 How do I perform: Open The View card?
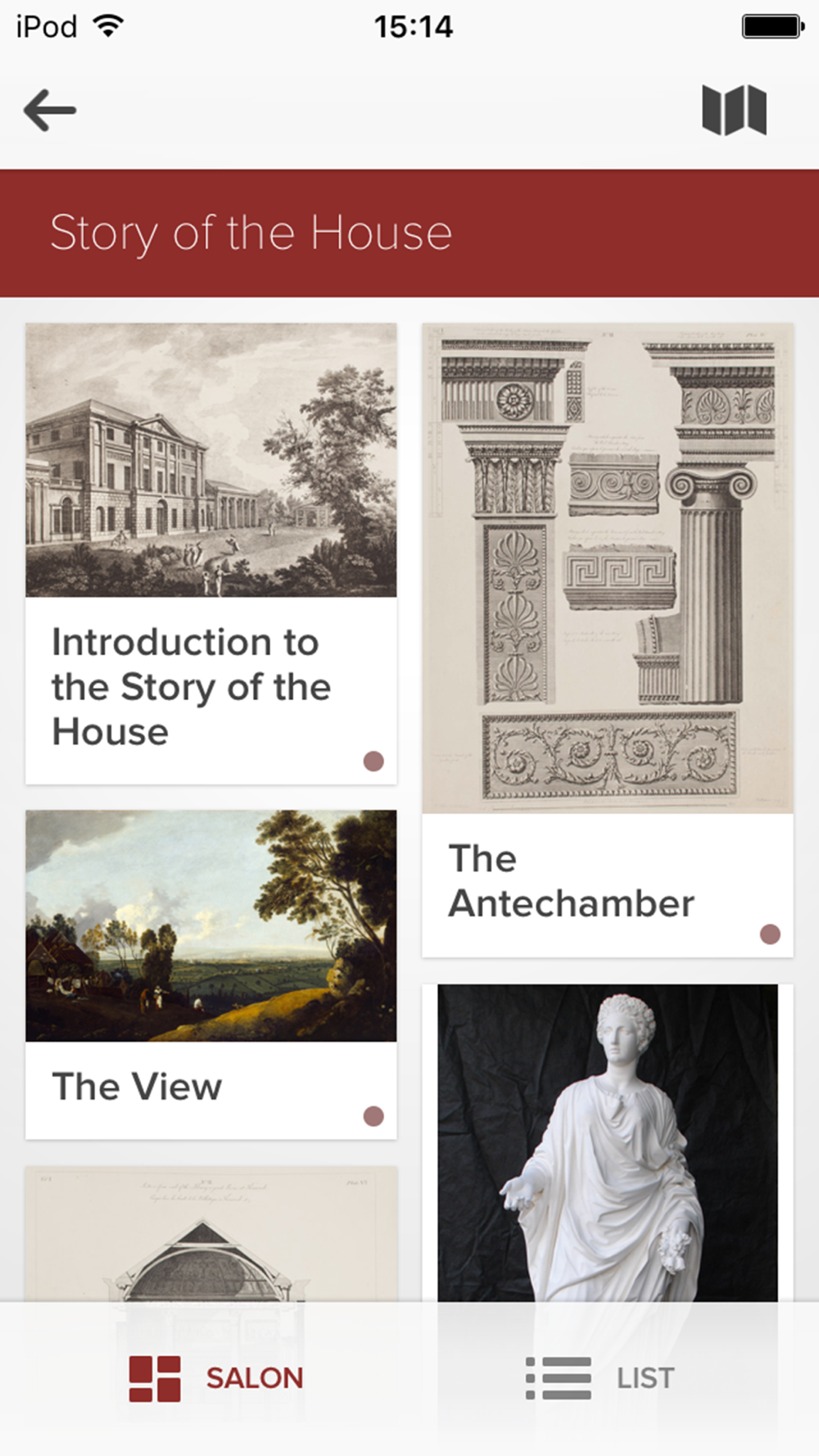pyautogui.click(x=210, y=974)
